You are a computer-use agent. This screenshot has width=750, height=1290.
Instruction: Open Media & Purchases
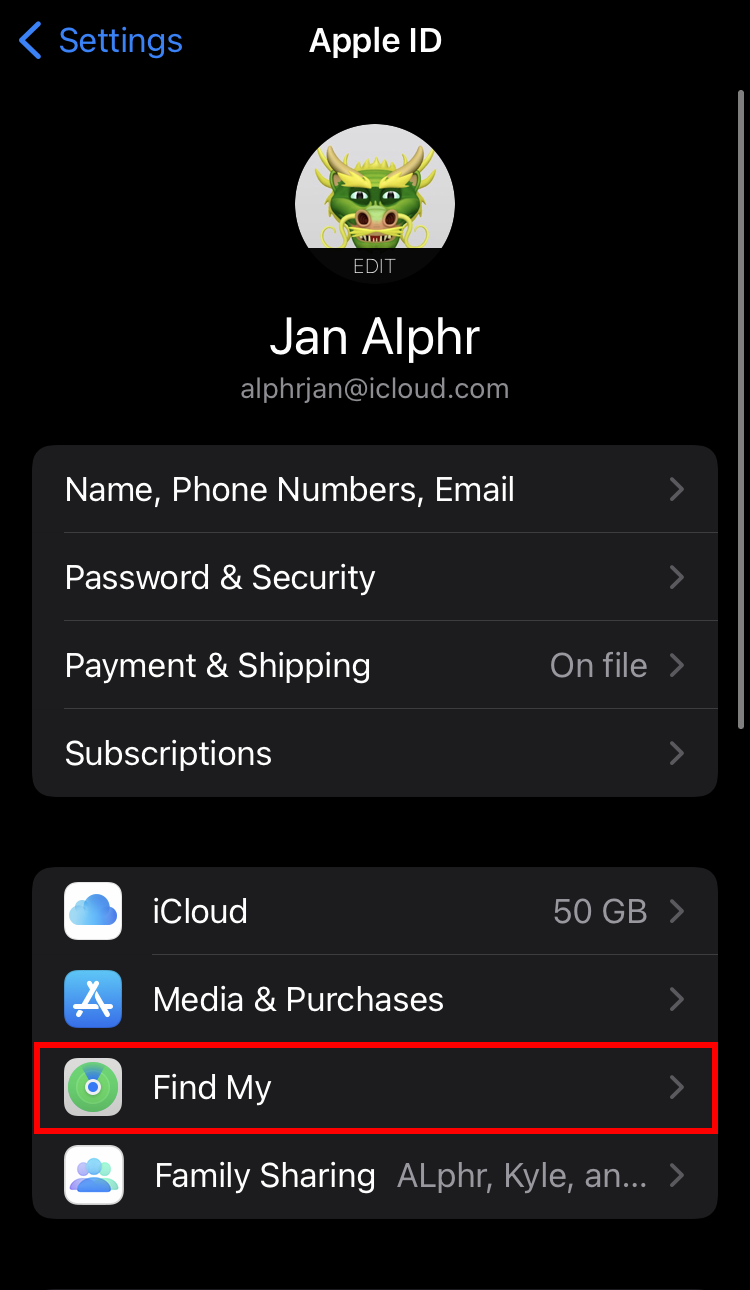pyautogui.click(x=375, y=999)
